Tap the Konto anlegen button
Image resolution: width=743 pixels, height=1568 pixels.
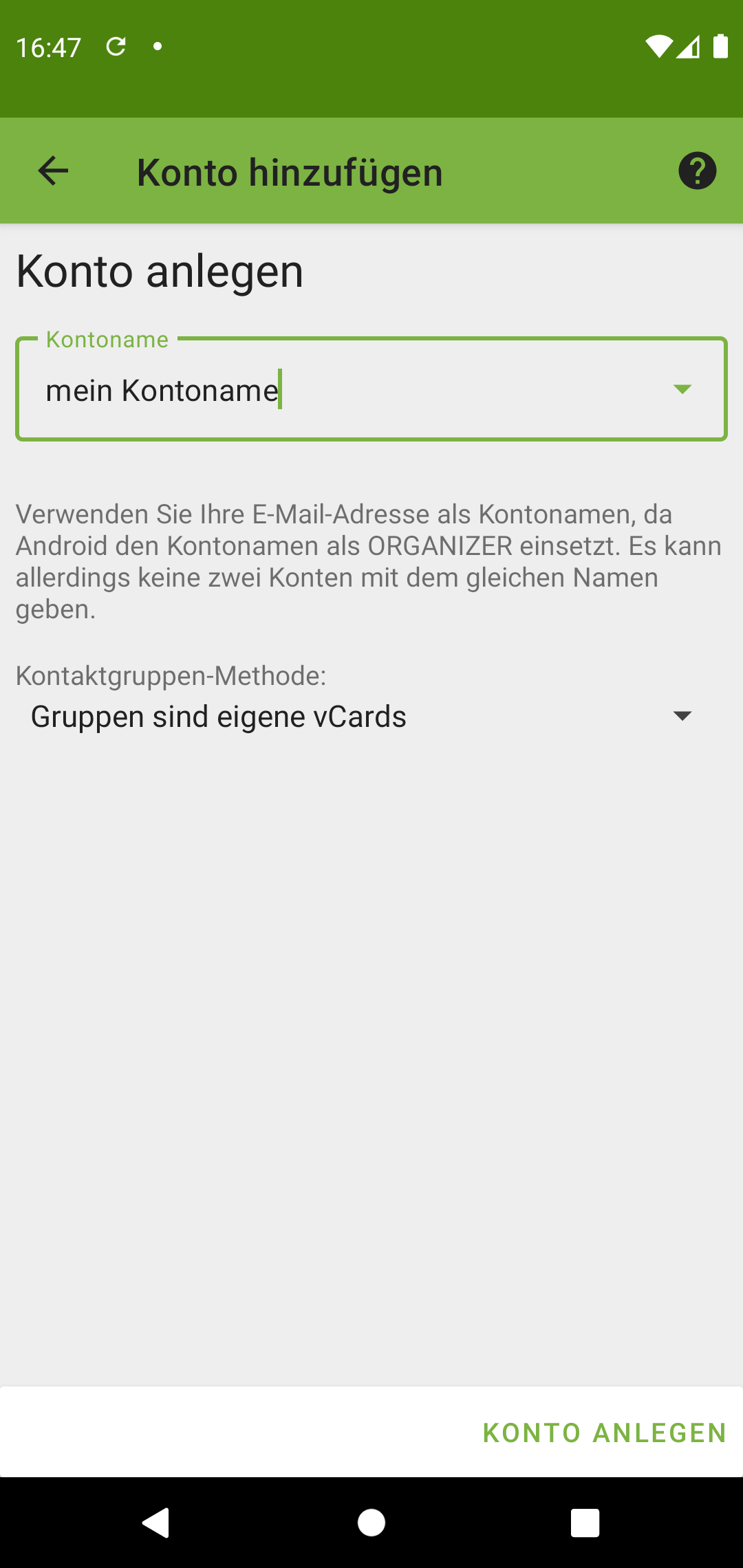[x=604, y=1433]
